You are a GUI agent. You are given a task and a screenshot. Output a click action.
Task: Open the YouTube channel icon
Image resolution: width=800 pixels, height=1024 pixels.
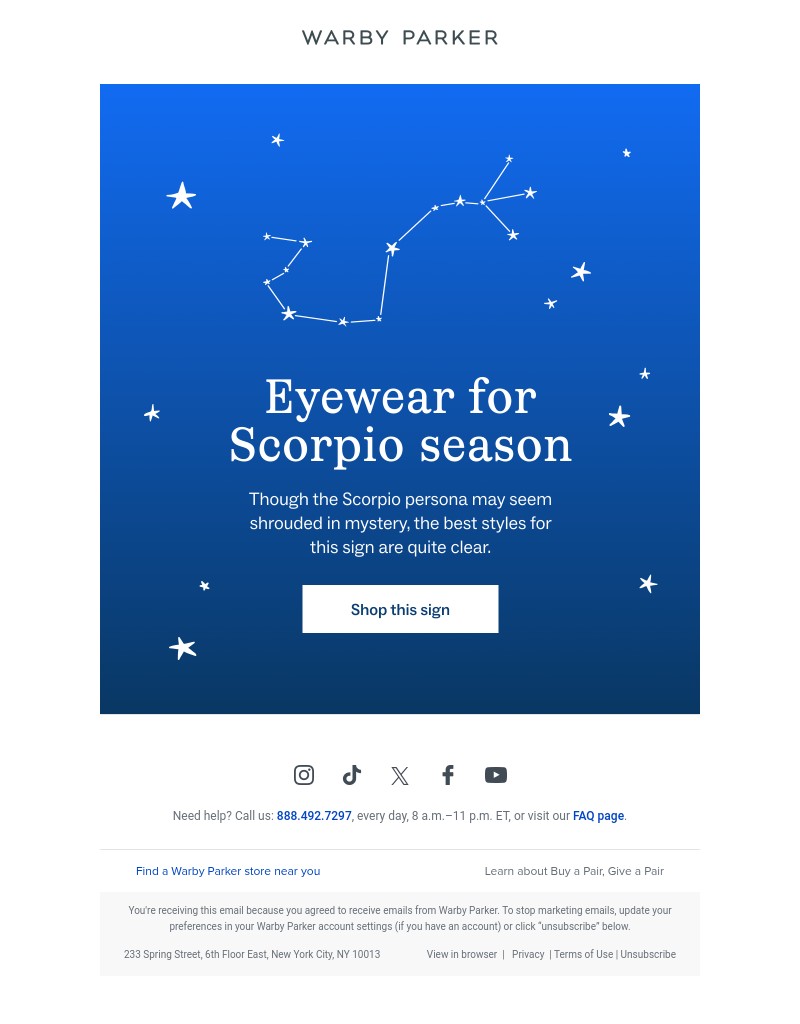[x=496, y=775]
